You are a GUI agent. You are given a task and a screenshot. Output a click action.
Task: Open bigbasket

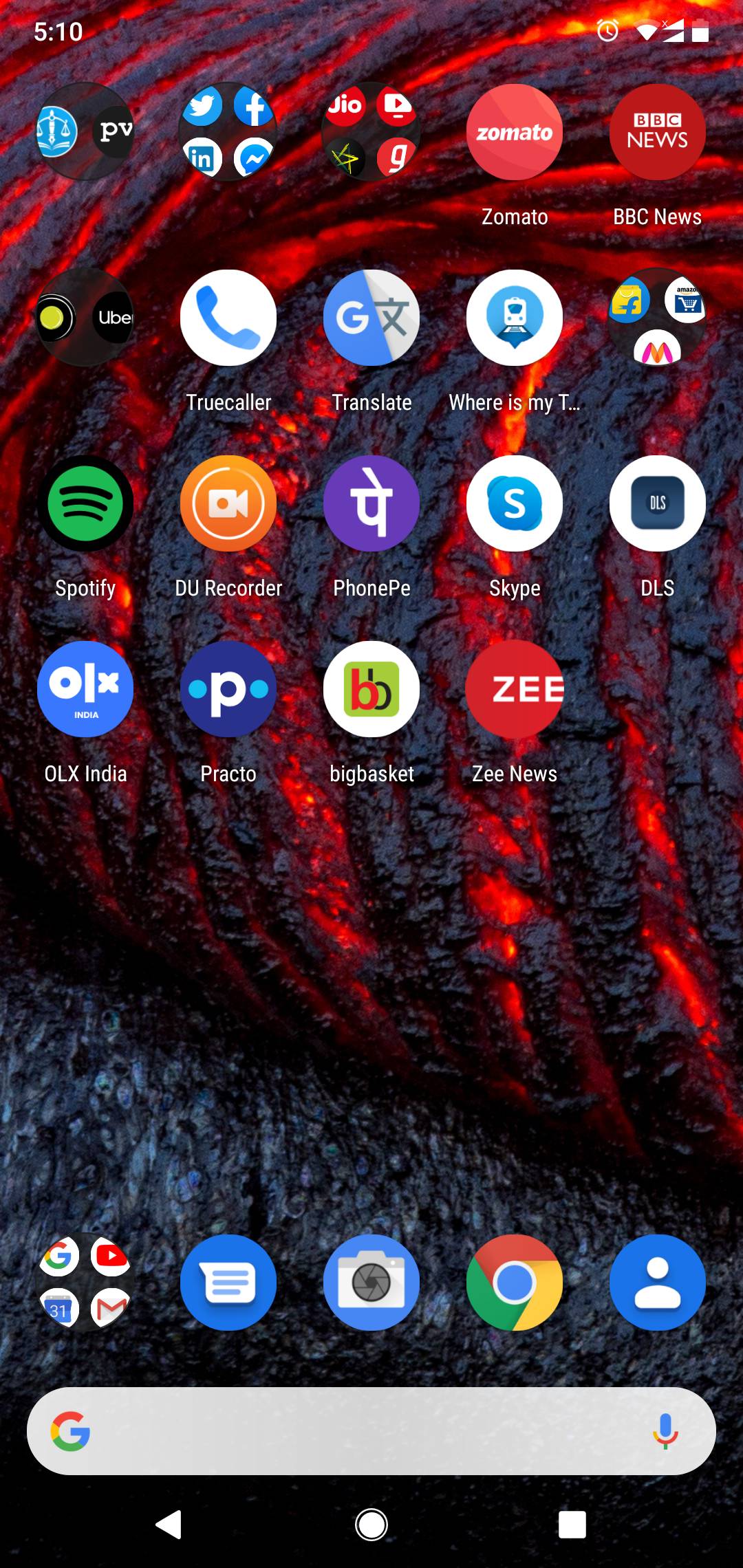point(371,689)
